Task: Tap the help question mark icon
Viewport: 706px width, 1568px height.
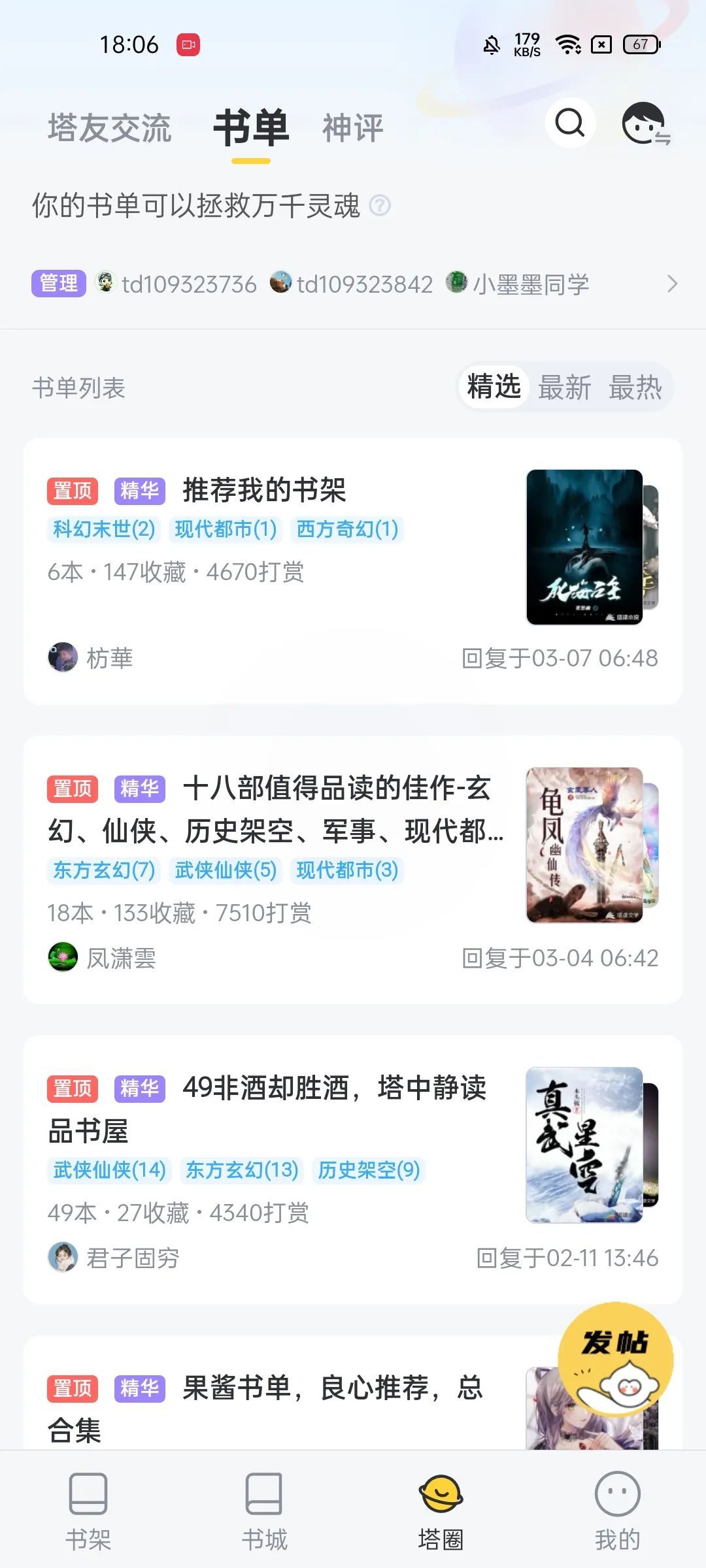Action: tap(380, 206)
